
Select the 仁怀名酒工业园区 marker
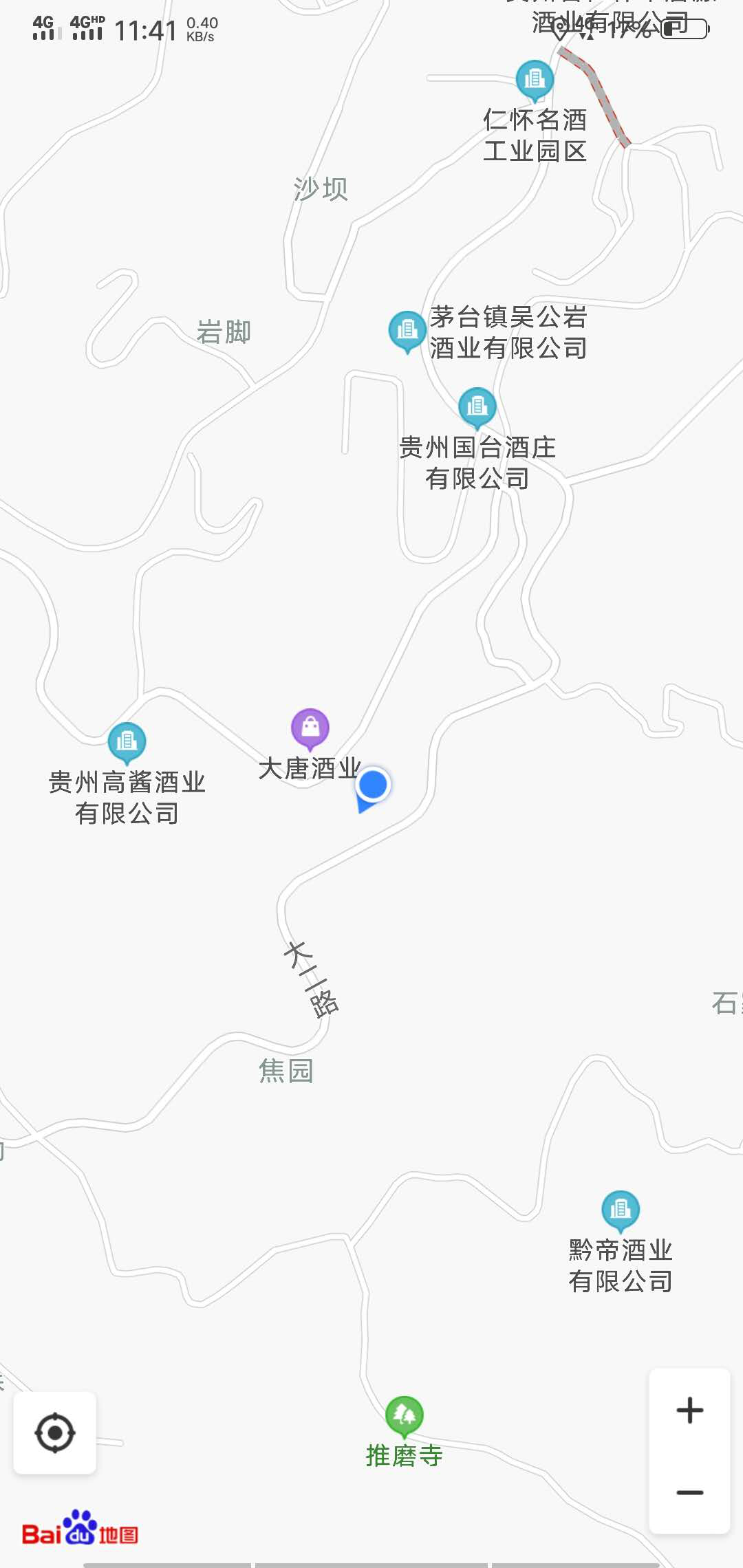pyautogui.click(x=535, y=80)
